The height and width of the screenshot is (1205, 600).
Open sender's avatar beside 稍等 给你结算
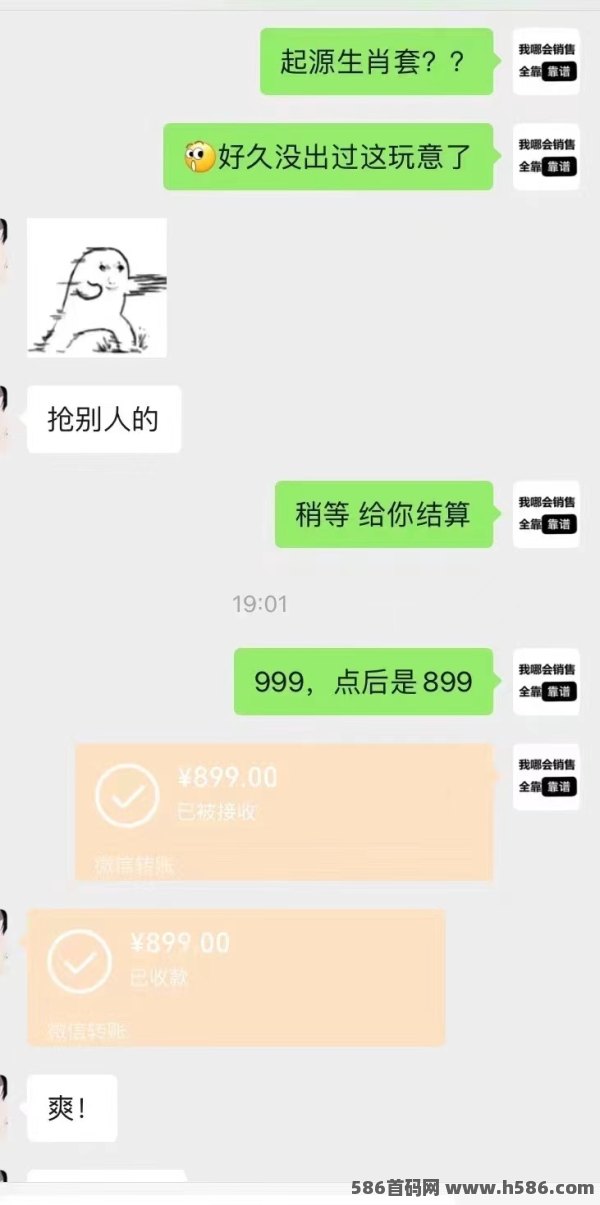(x=546, y=514)
